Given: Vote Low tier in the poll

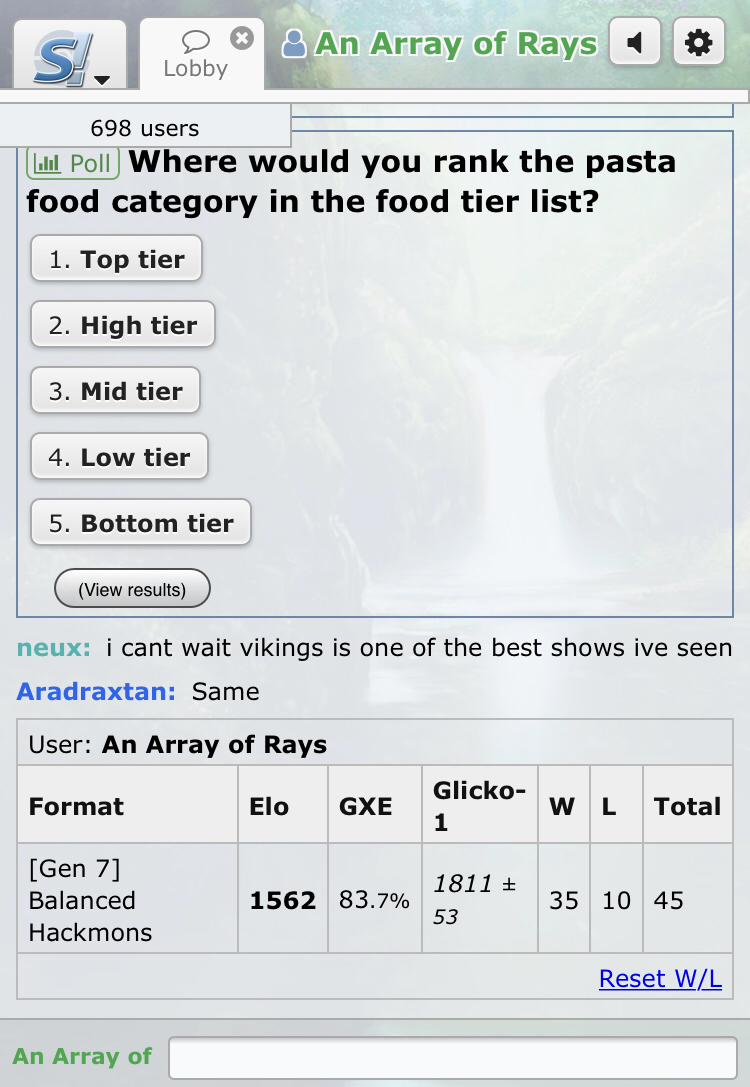Looking at the screenshot, I should coord(119,457).
